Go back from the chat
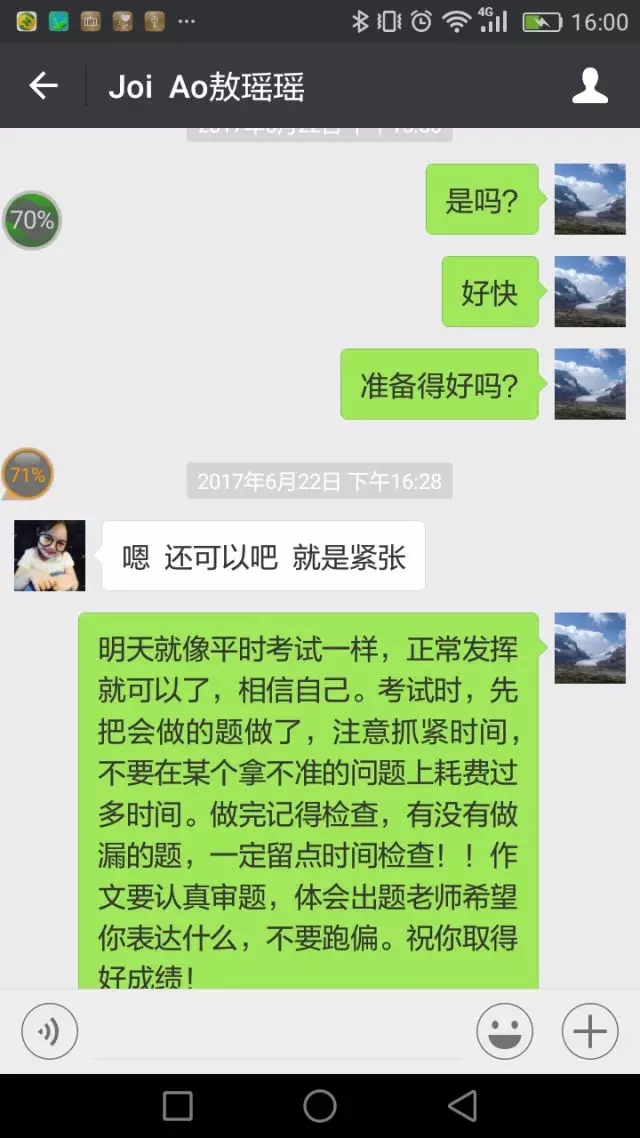The height and width of the screenshot is (1138, 640). coord(43,86)
